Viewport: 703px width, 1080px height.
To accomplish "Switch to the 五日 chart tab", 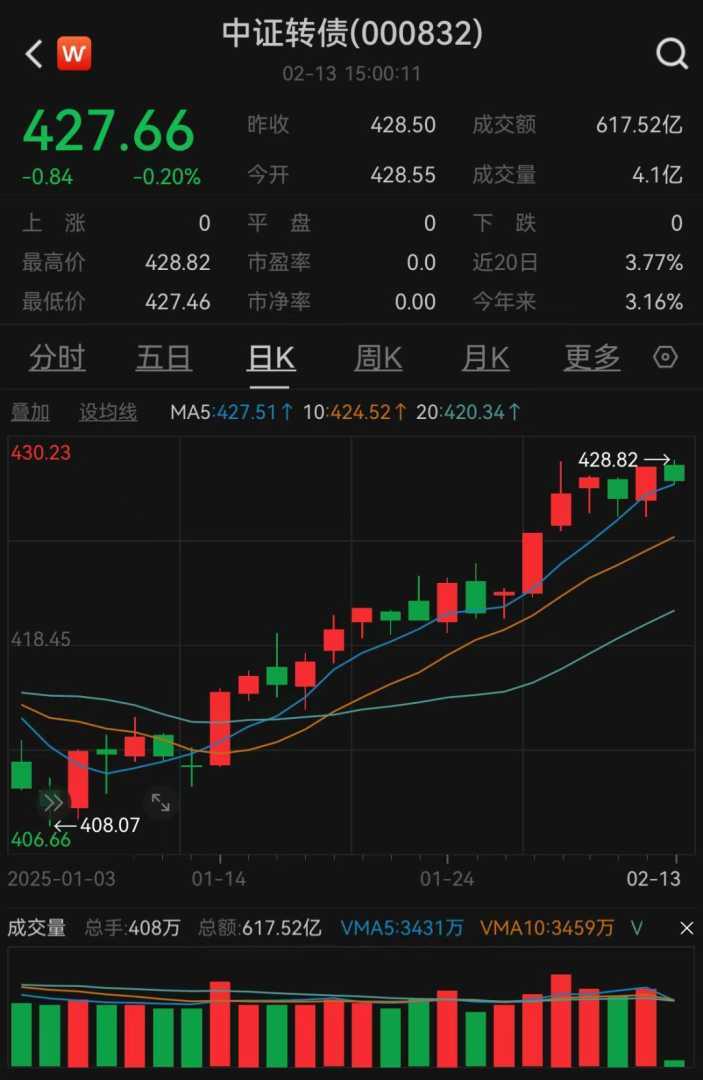I will point(164,357).
